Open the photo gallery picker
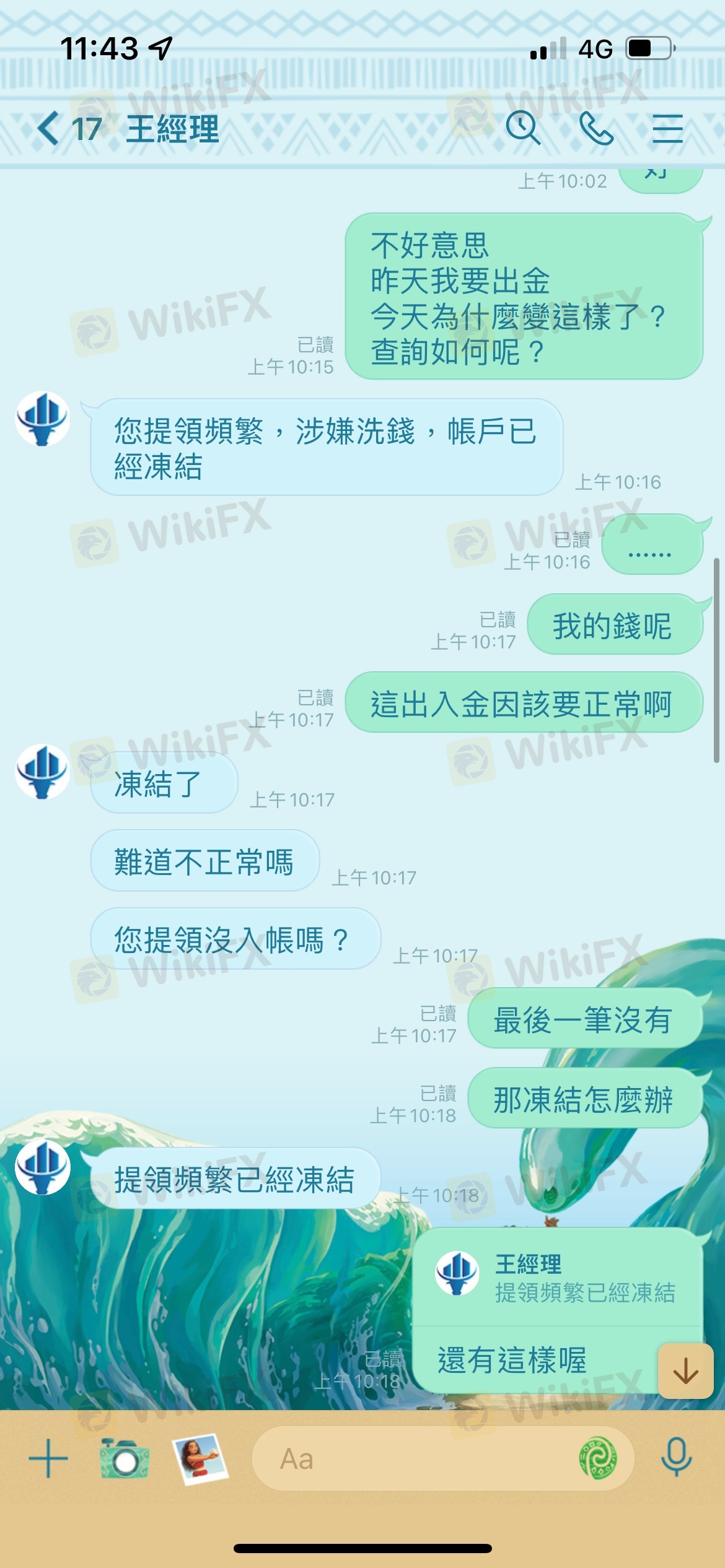Screen dimensions: 725x1568 coord(200,1459)
